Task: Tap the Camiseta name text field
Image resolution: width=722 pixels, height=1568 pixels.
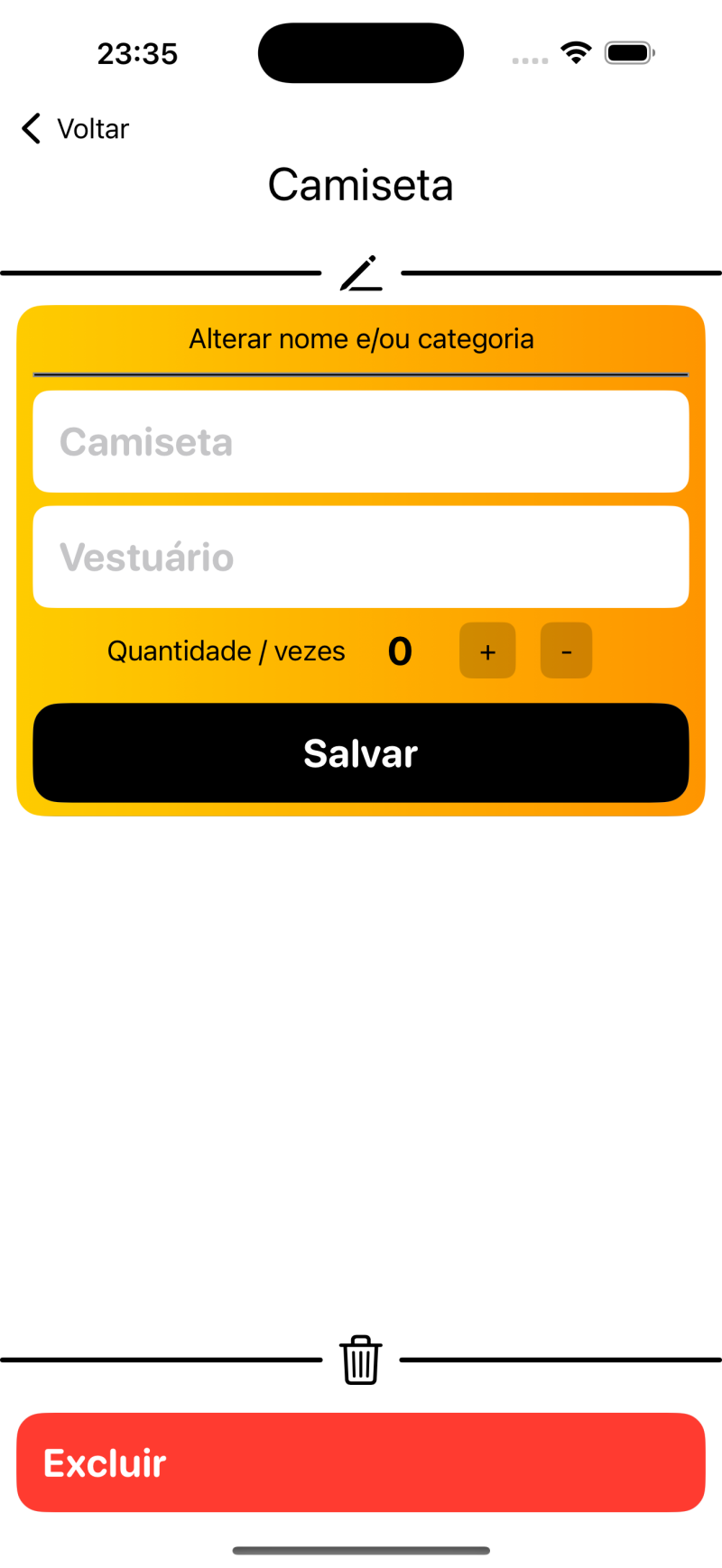Action: [x=361, y=442]
